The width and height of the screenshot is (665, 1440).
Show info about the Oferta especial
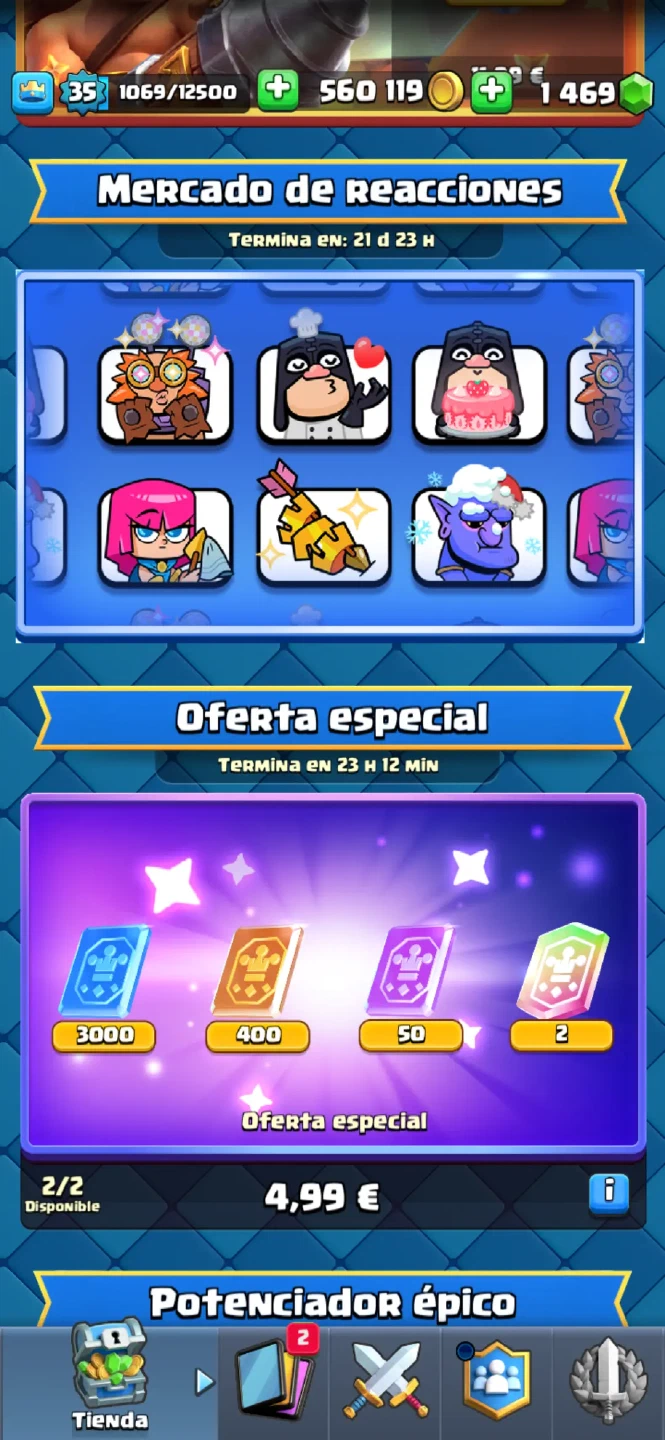[608, 1192]
